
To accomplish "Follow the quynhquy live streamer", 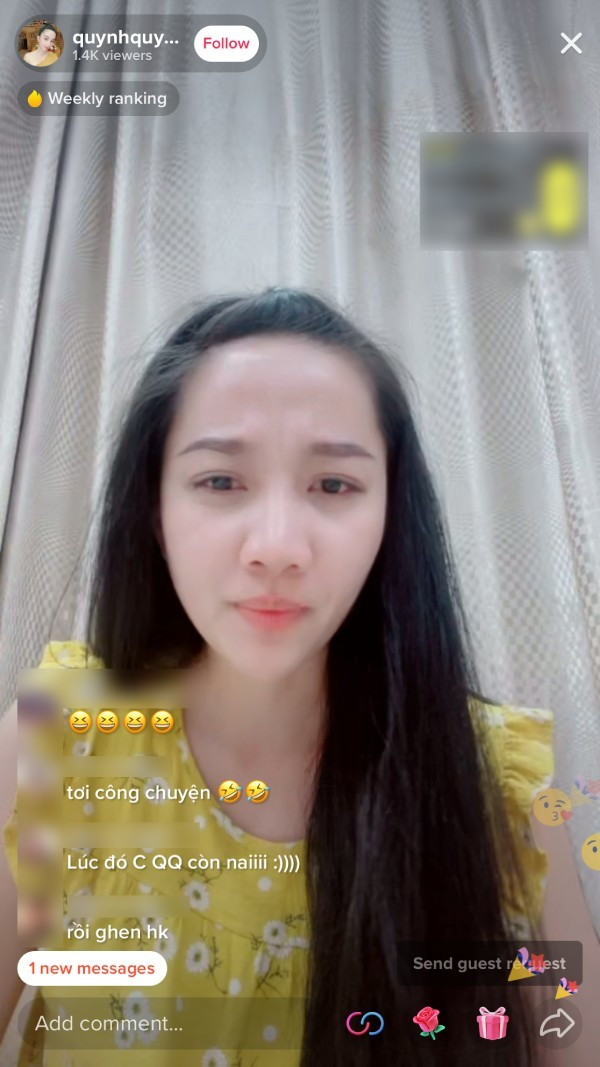I will [226, 43].
